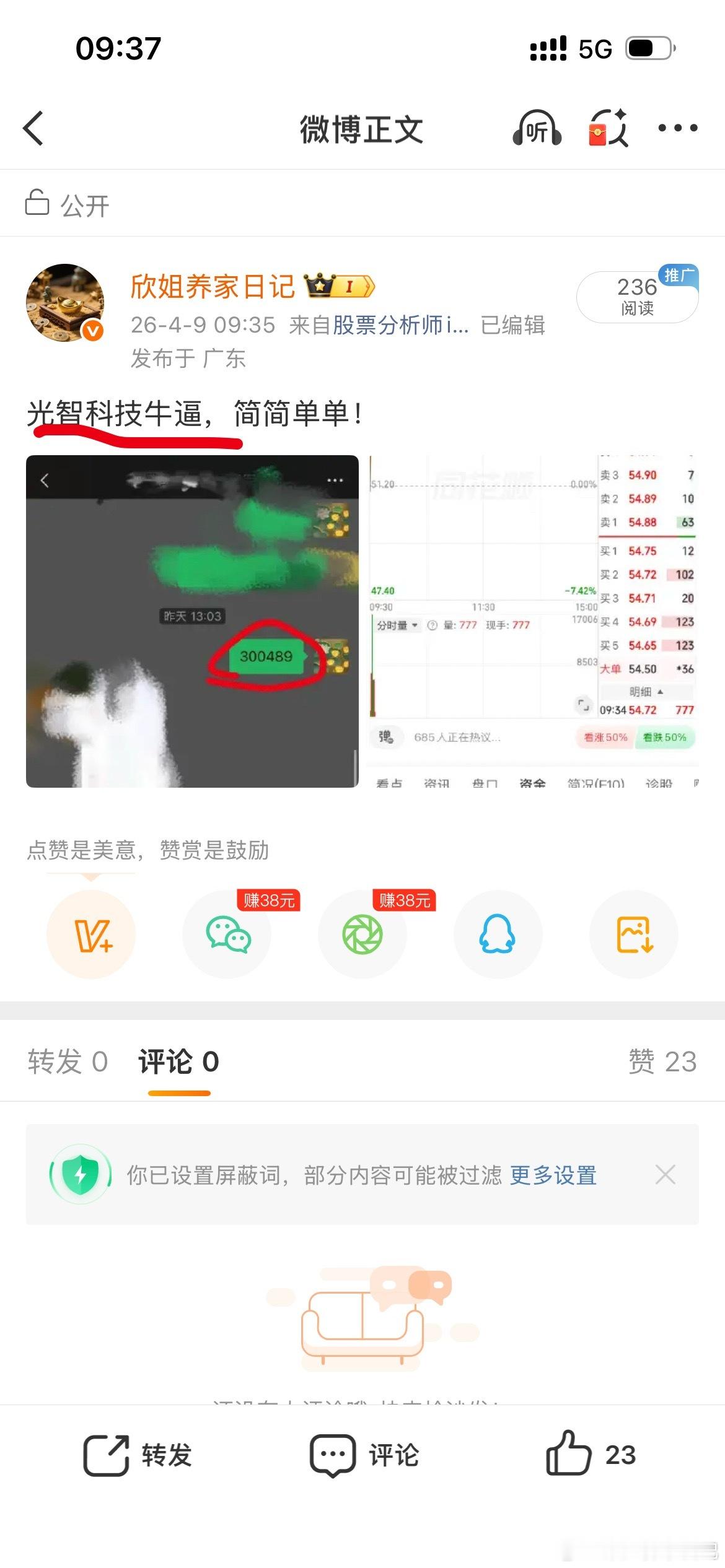
Task: Select the 看涨50% sentiment toggle
Action: coord(605,739)
